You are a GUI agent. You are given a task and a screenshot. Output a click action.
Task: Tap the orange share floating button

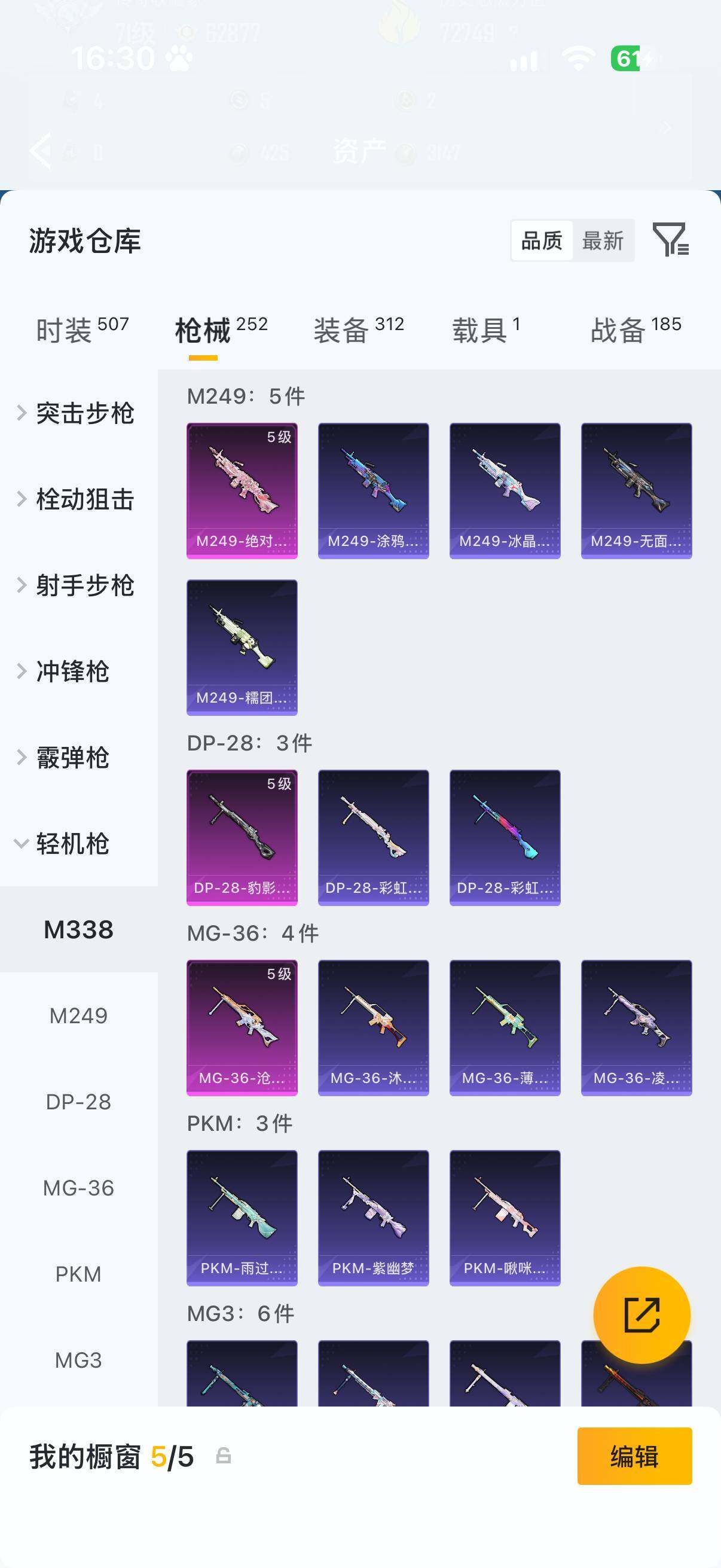coord(642,1315)
